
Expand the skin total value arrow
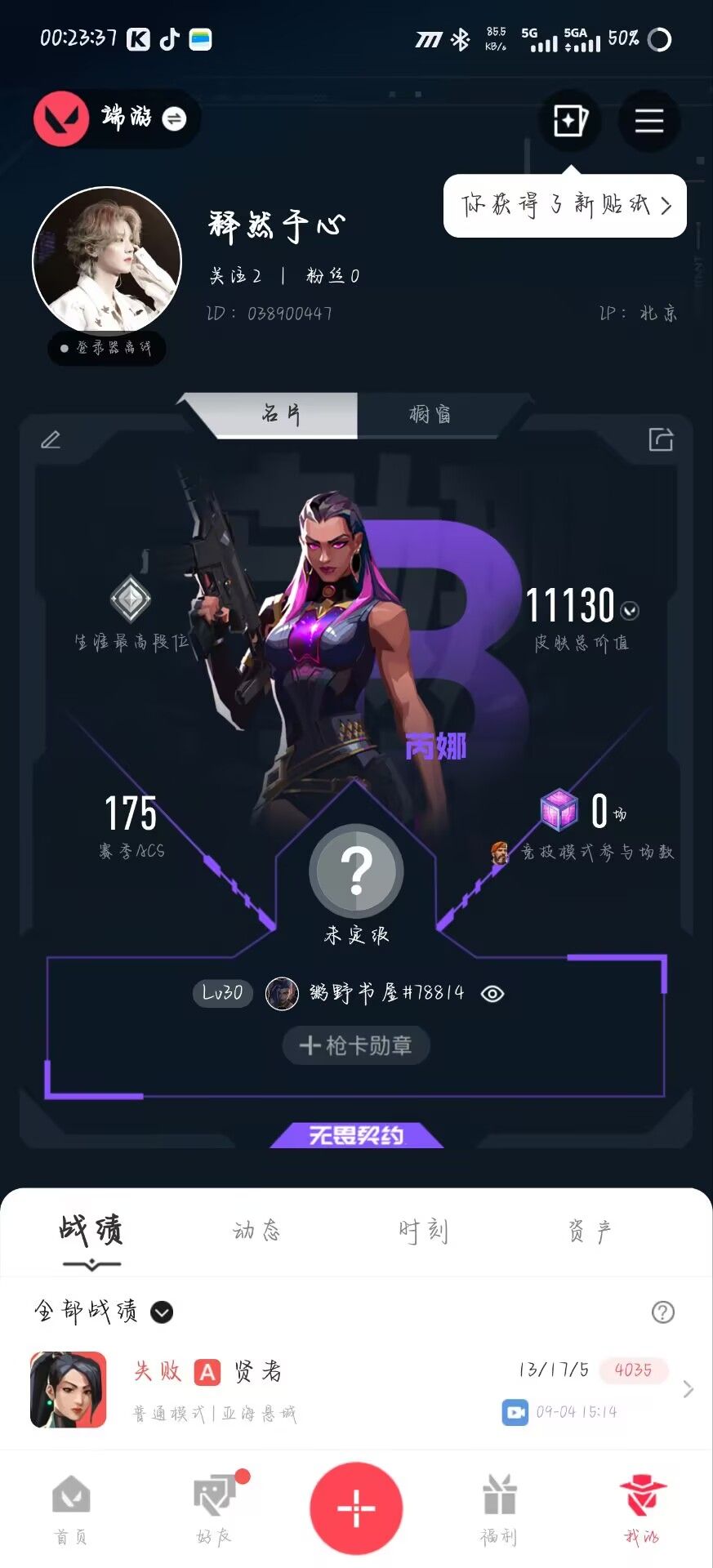tap(630, 610)
